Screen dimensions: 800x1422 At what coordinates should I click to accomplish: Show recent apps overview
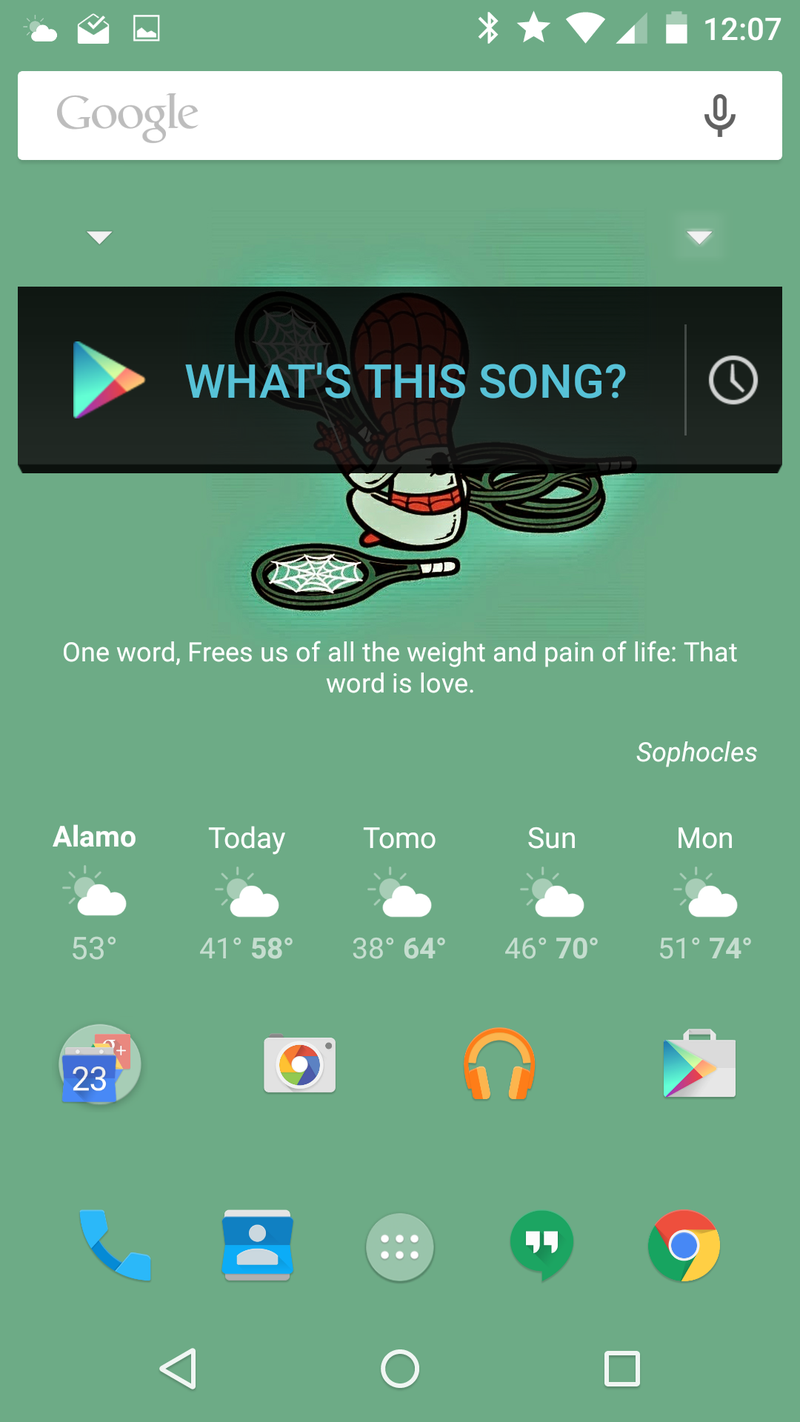[621, 1369]
